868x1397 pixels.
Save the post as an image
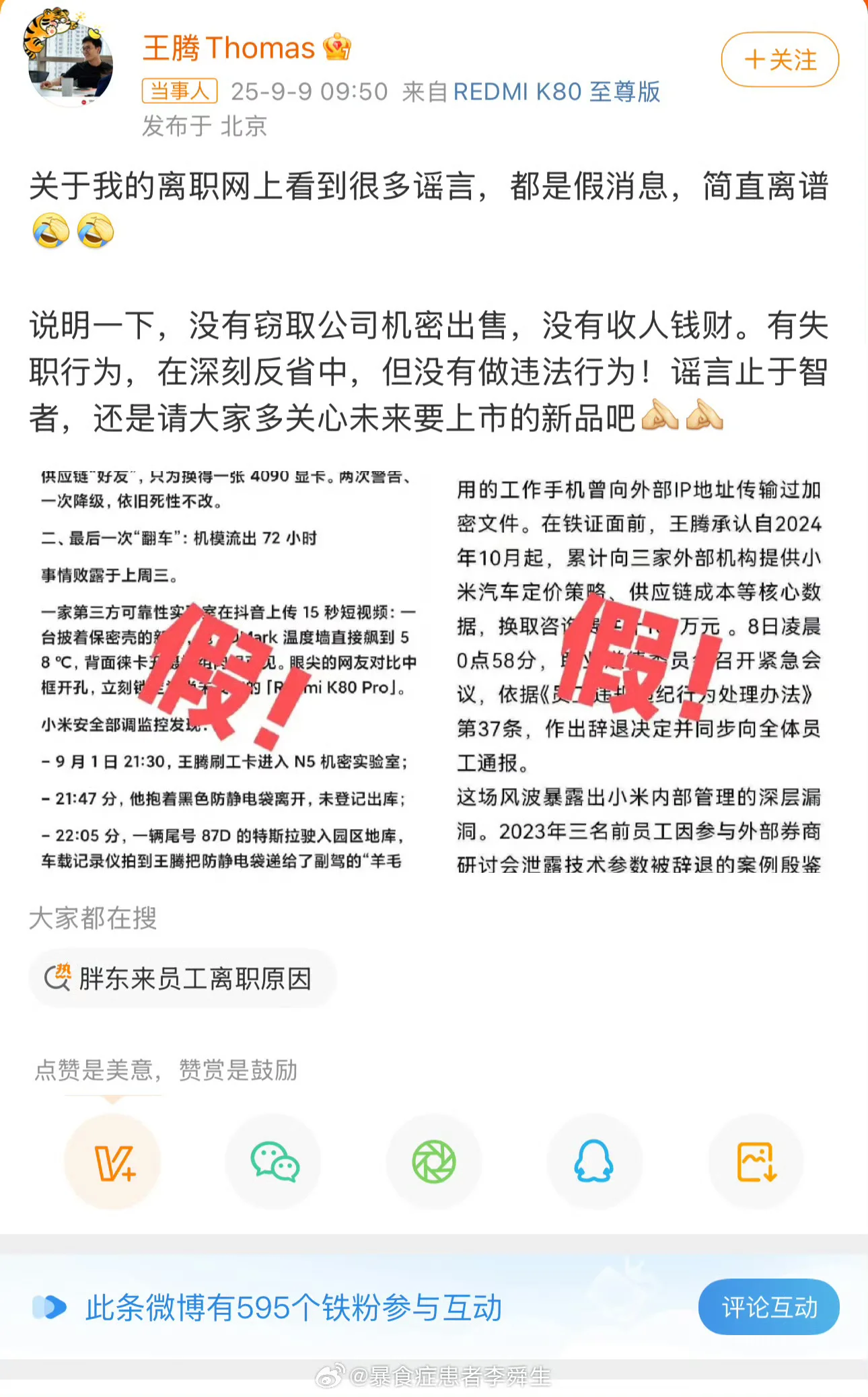pos(756,1162)
